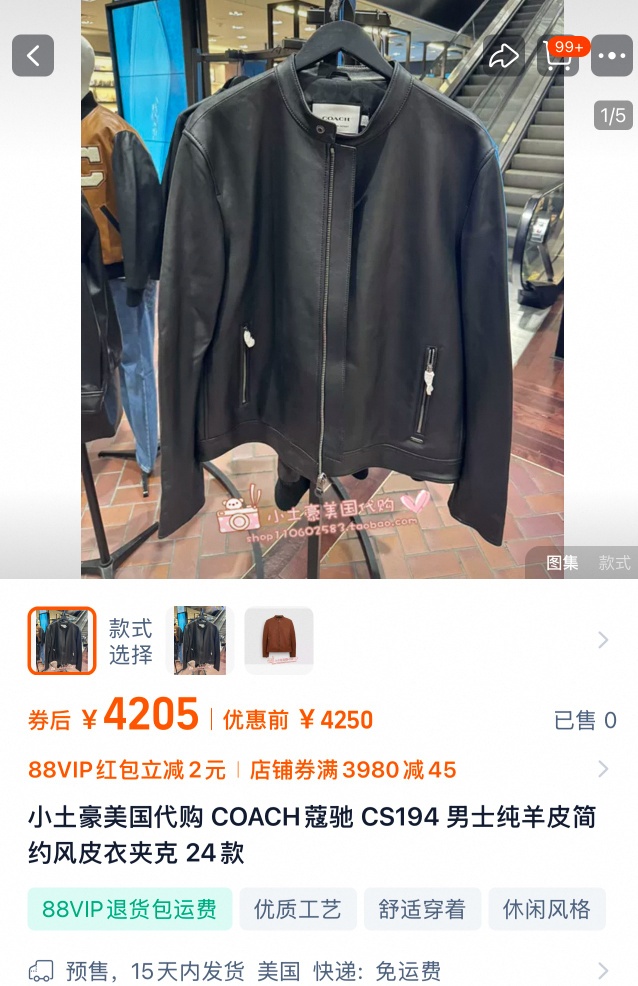Go back to the previous page
This screenshot has height=986, width=638.
tap(33, 56)
